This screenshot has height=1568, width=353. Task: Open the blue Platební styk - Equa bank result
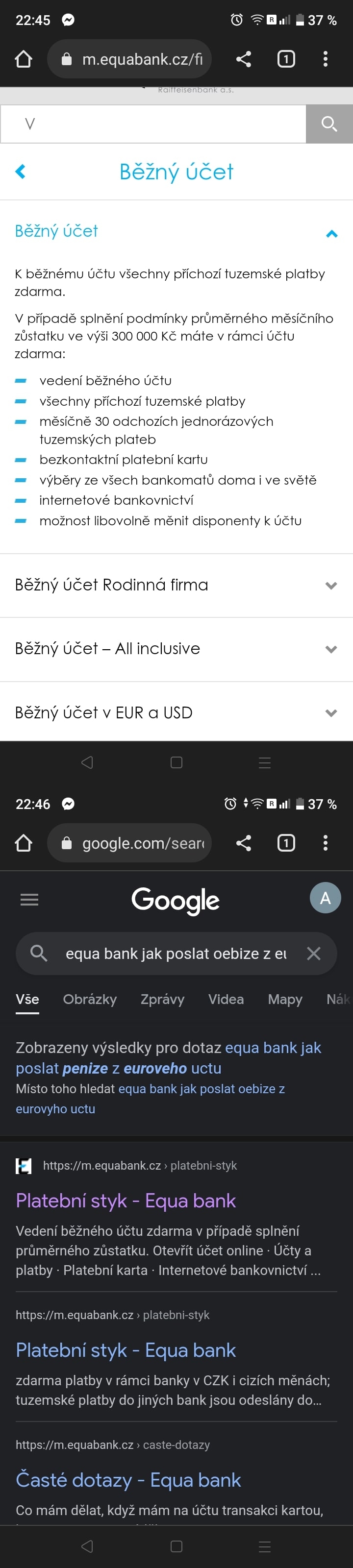[x=126, y=1349]
